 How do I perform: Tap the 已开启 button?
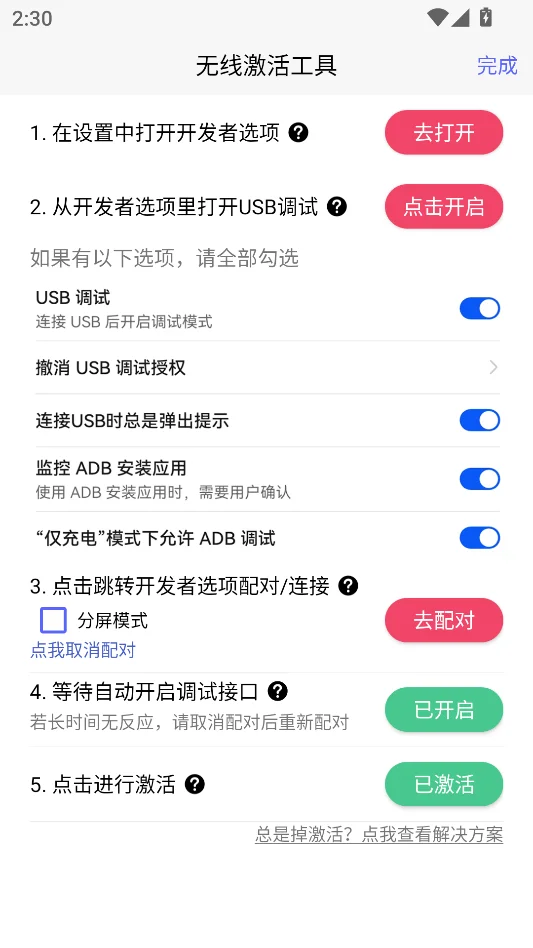[444, 710]
